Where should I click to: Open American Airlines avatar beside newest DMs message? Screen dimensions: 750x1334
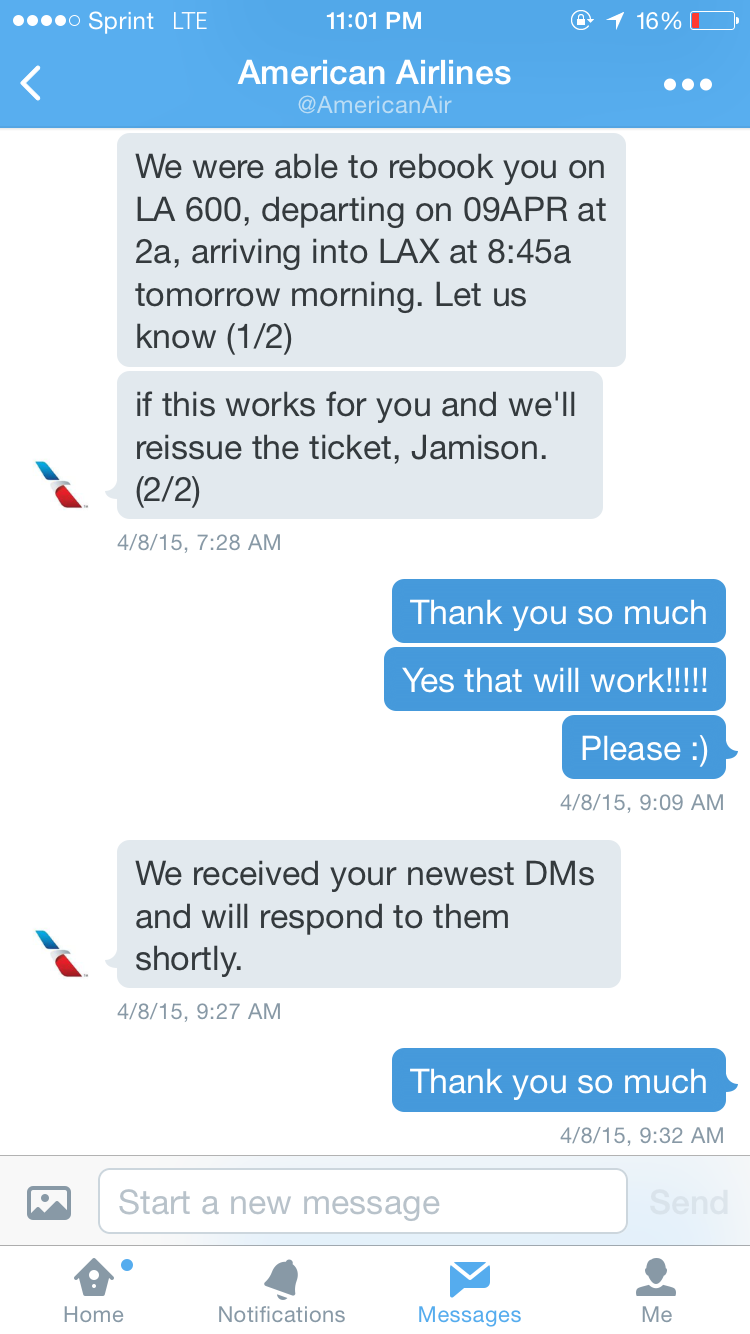60,953
